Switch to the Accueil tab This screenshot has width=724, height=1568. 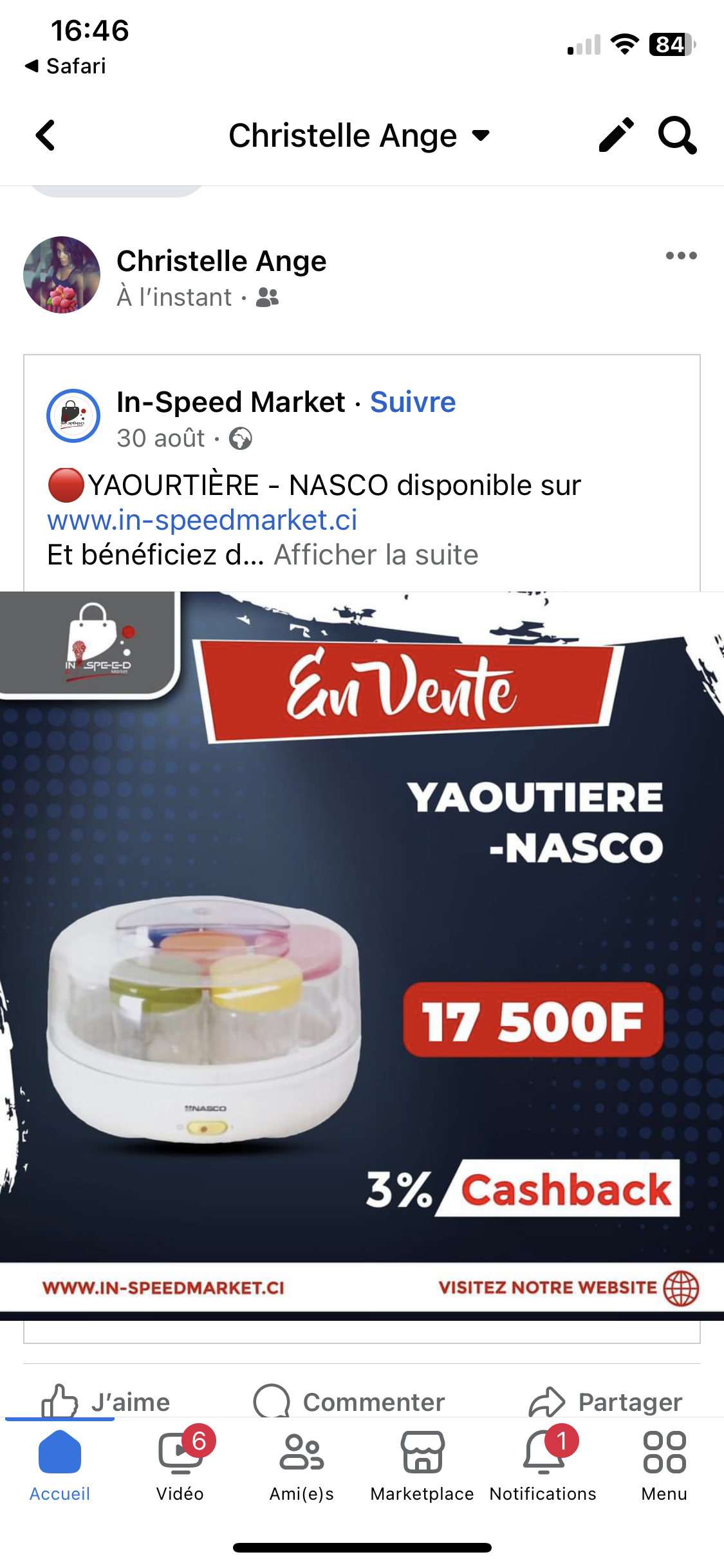click(60, 1464)
